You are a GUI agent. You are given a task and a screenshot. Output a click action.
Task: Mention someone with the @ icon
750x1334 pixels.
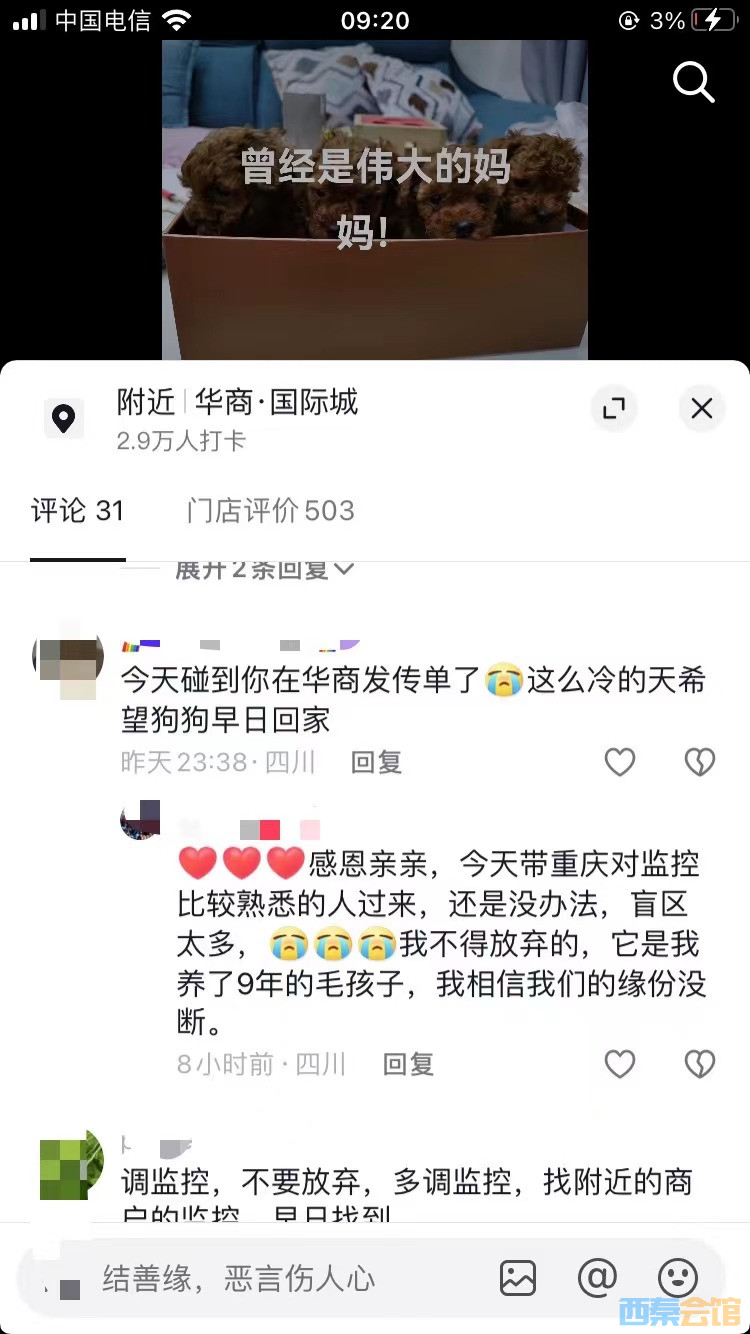coord(597,1278)
